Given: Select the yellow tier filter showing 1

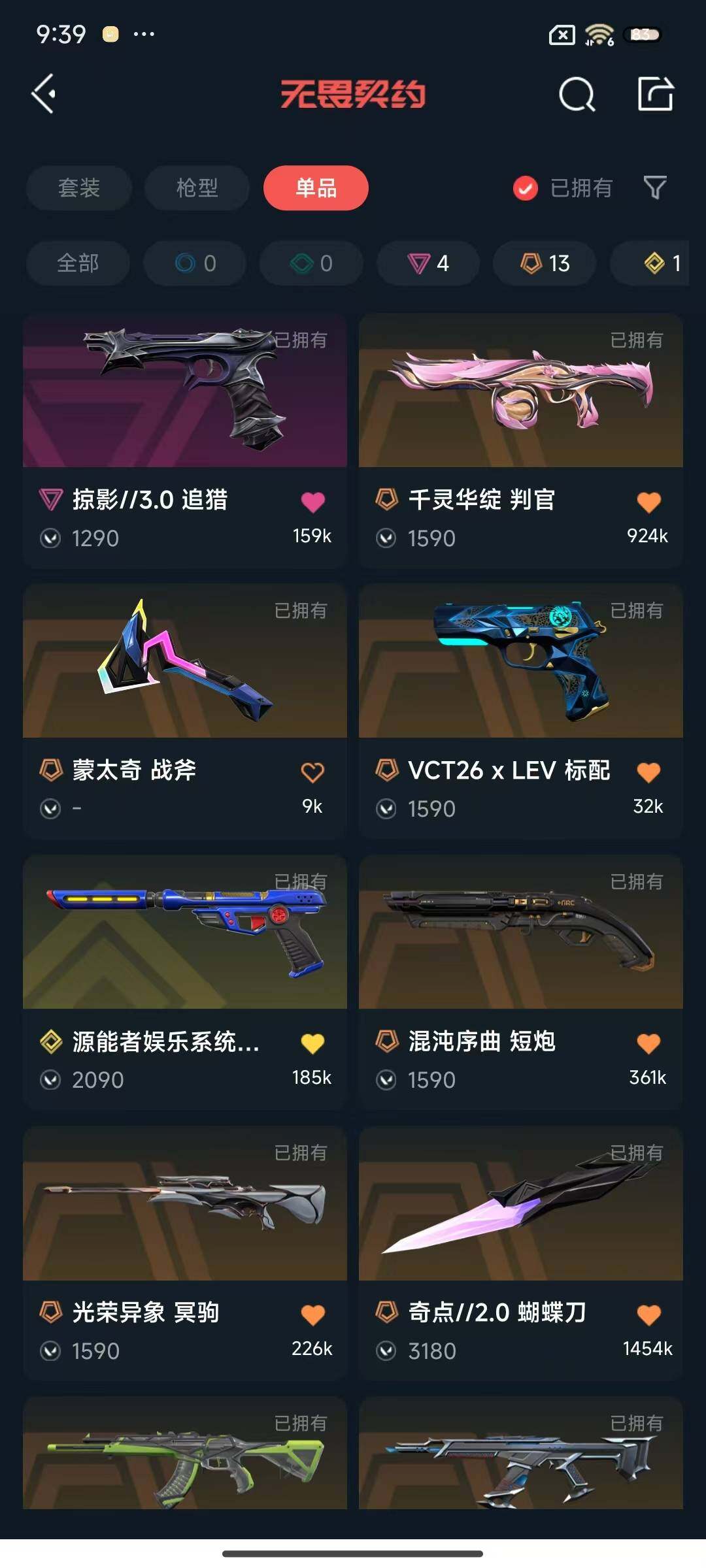Looking at the screenshot, I should pos(654,263).
